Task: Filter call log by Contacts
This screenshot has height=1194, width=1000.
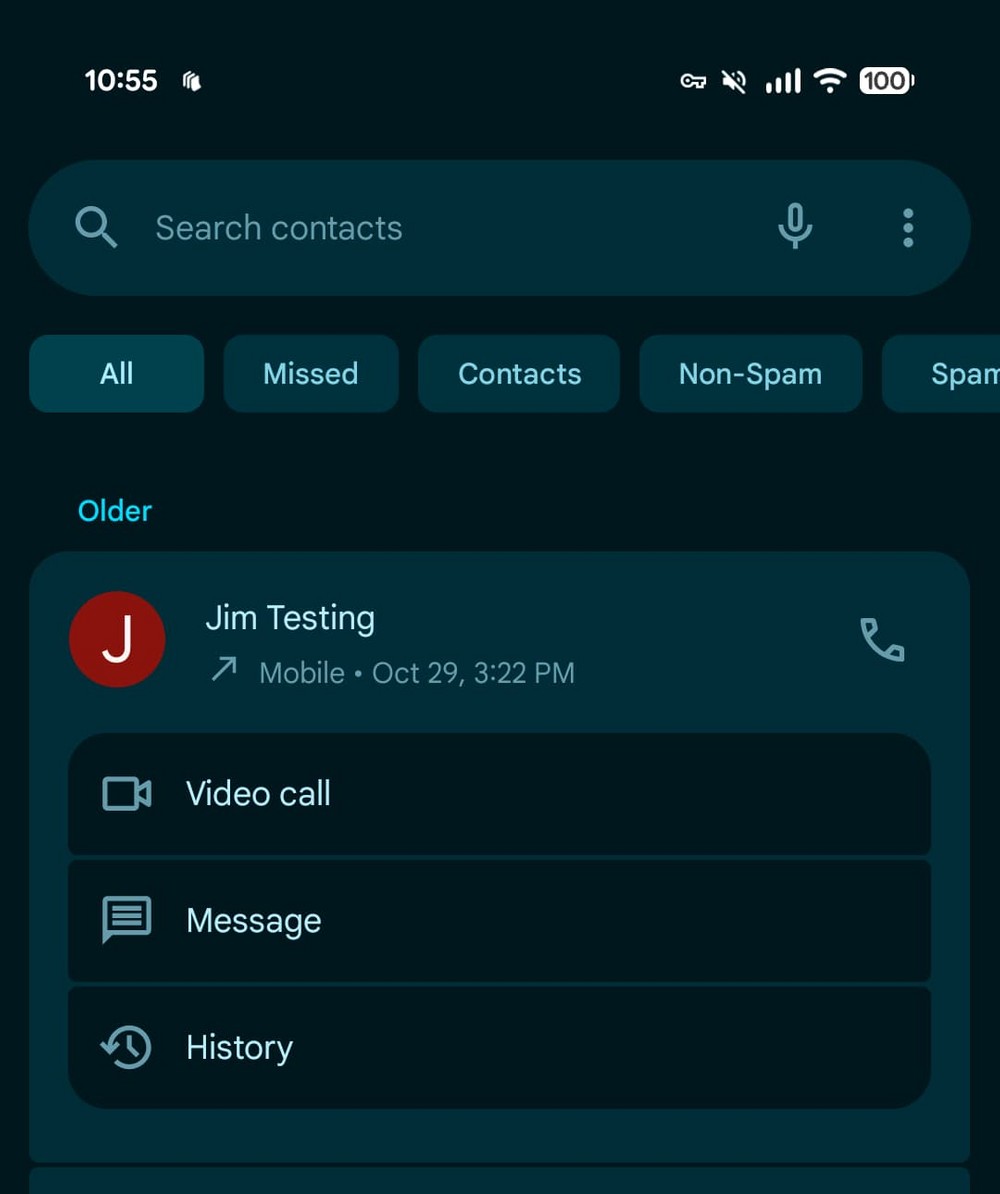Action: [x=519, y=374]
